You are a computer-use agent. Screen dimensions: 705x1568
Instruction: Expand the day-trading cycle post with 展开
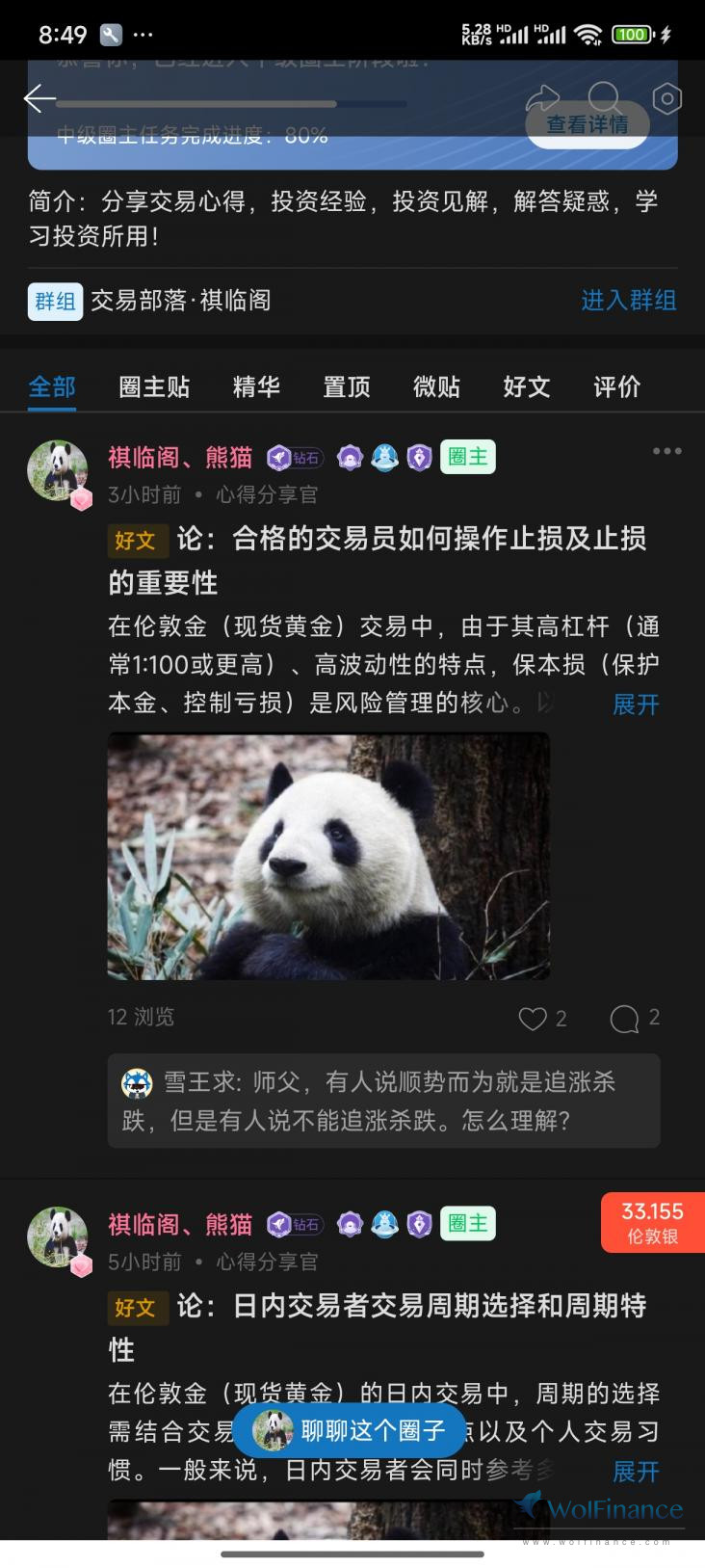click(636, 1472)
